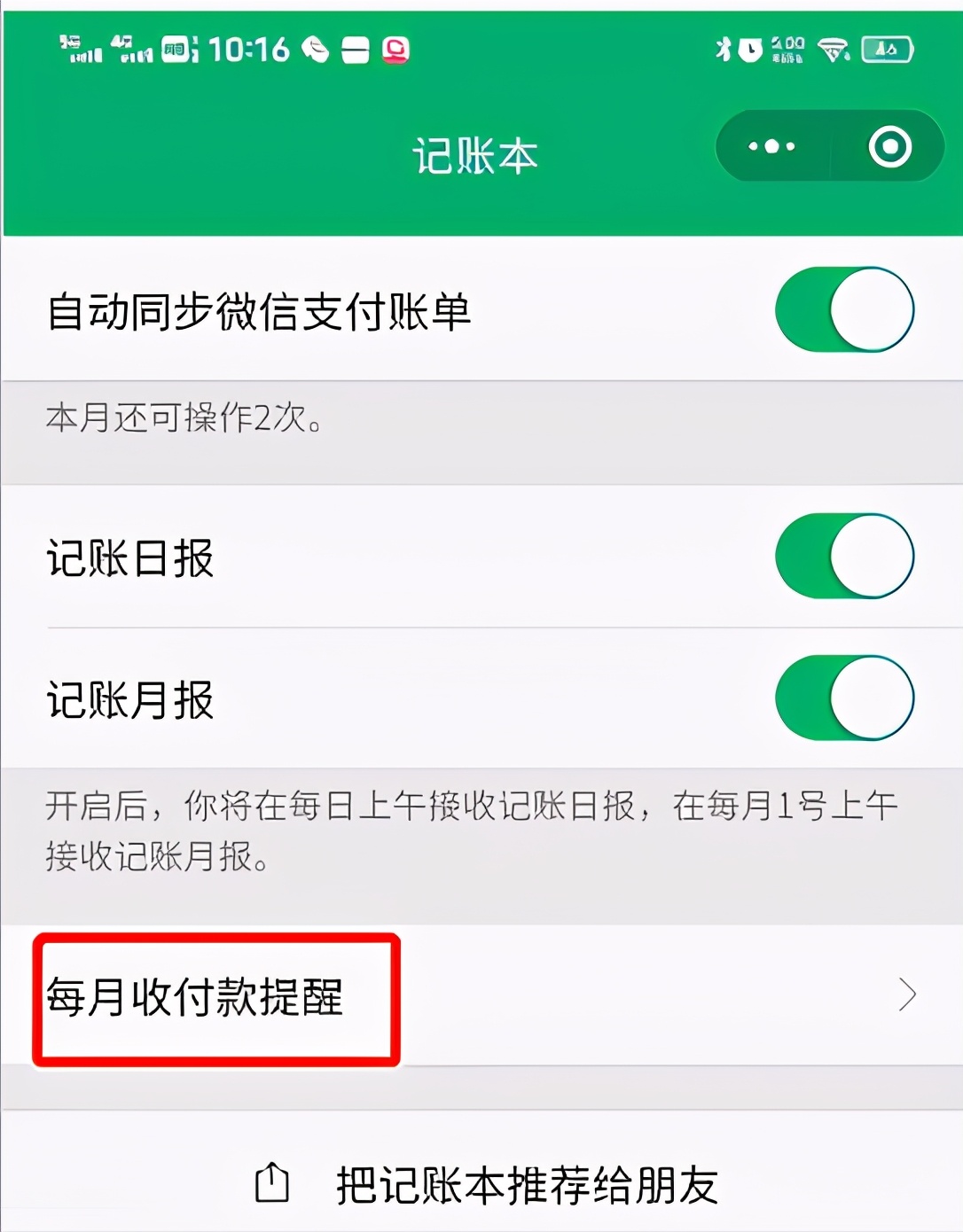Disable the 记账日报 switch
The height and width of the screenshot is (1232, 963).
coord(843,556)
